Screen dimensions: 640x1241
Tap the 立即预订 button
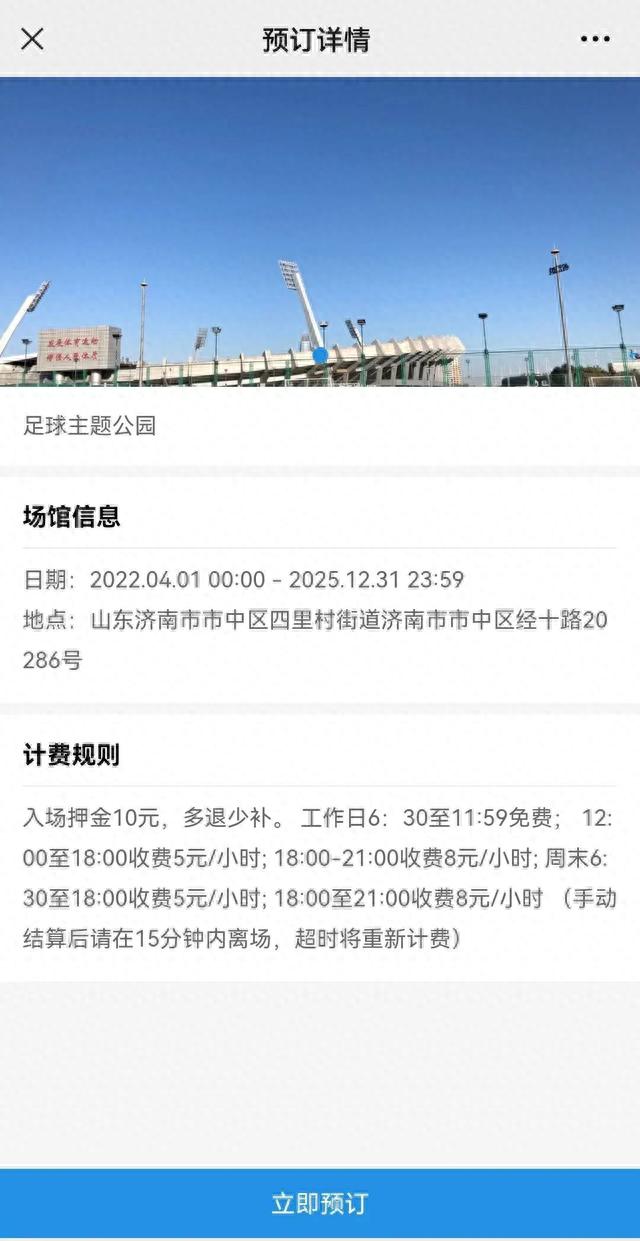(320, 1203)
